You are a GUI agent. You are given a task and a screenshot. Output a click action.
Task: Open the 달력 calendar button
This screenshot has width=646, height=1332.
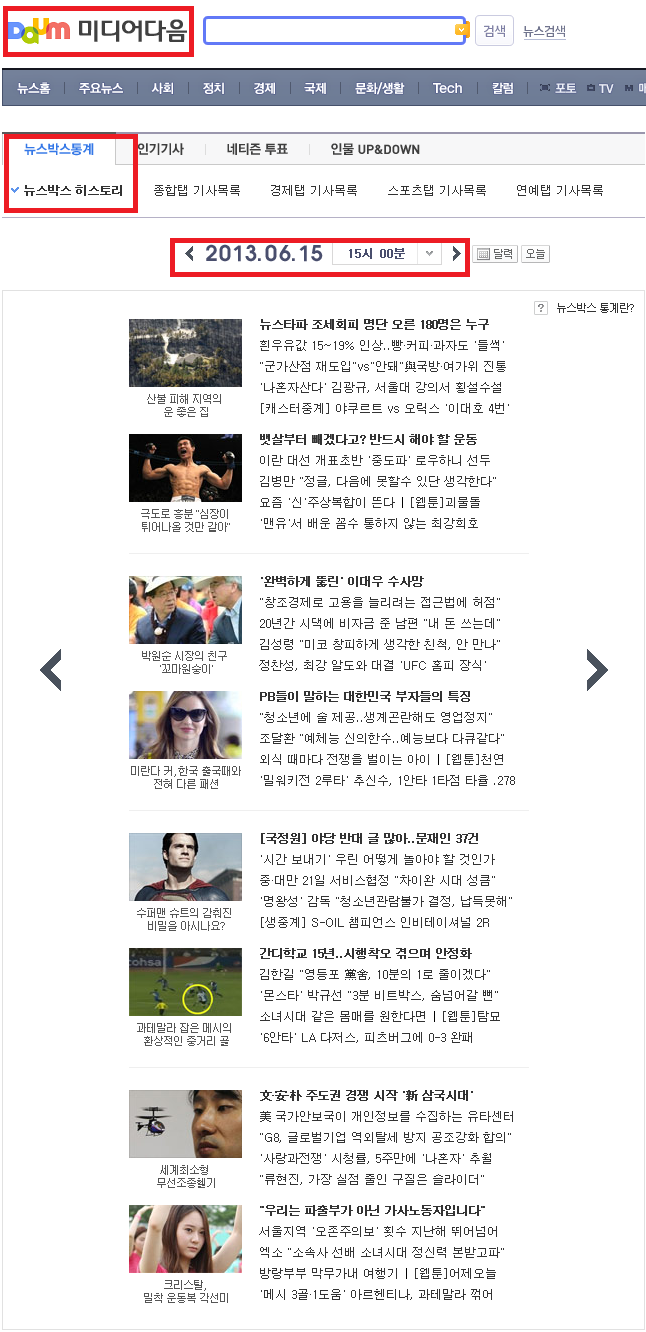pyautogui.click(x=494, y=254)
